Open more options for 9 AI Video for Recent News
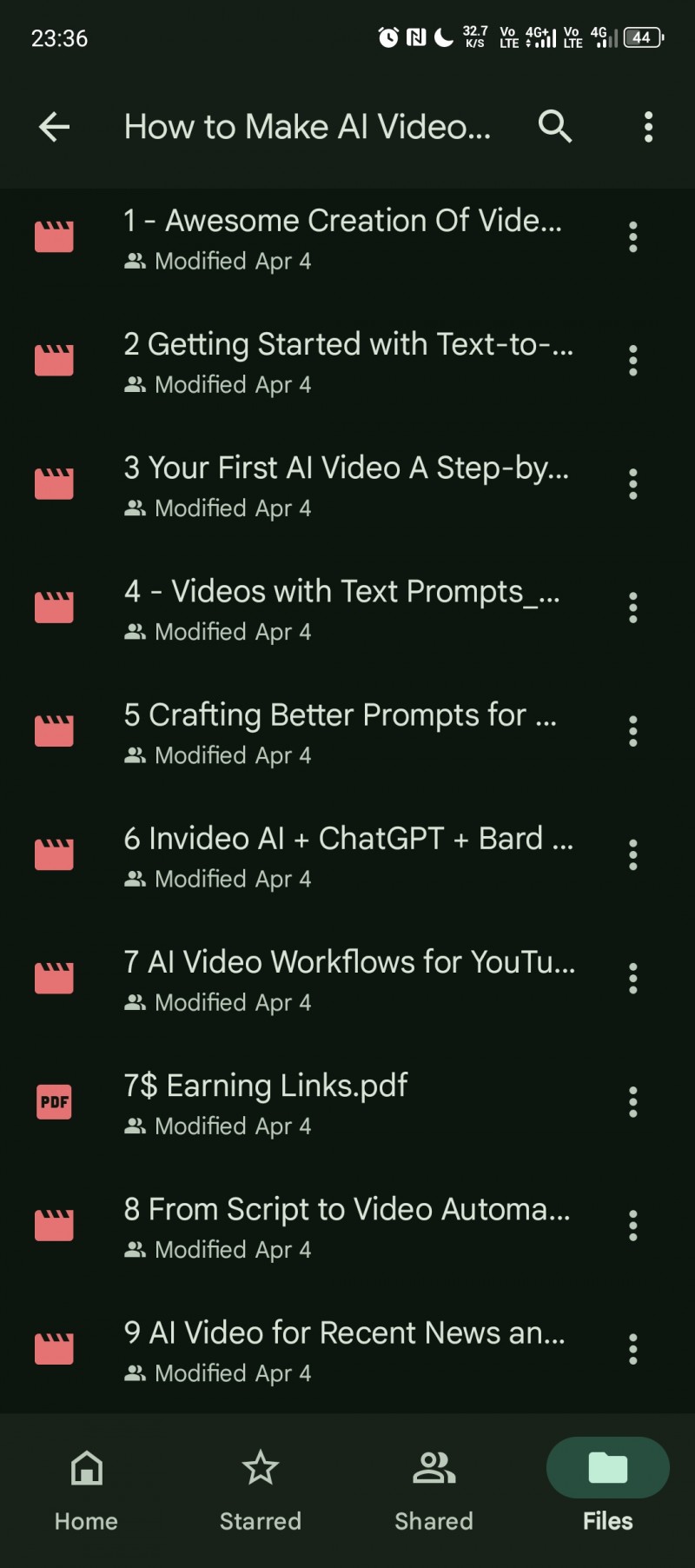Screen dimensions: 695x1568 (633, 1349)
